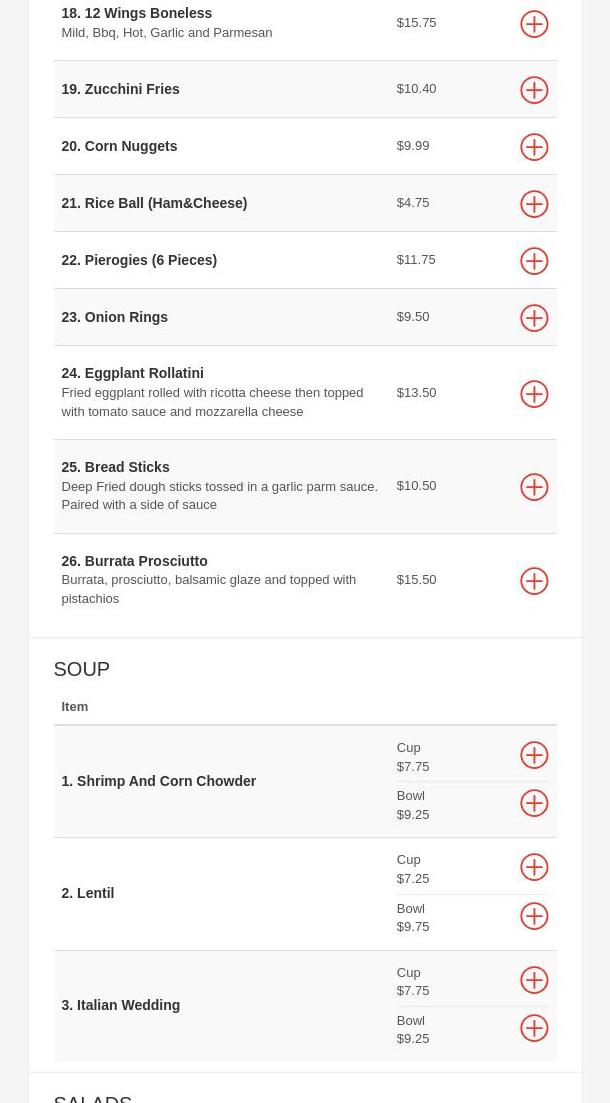Add a cup of Lentil soup
This screenshot has height=1103, width=610.
click(x=534, y=867)
